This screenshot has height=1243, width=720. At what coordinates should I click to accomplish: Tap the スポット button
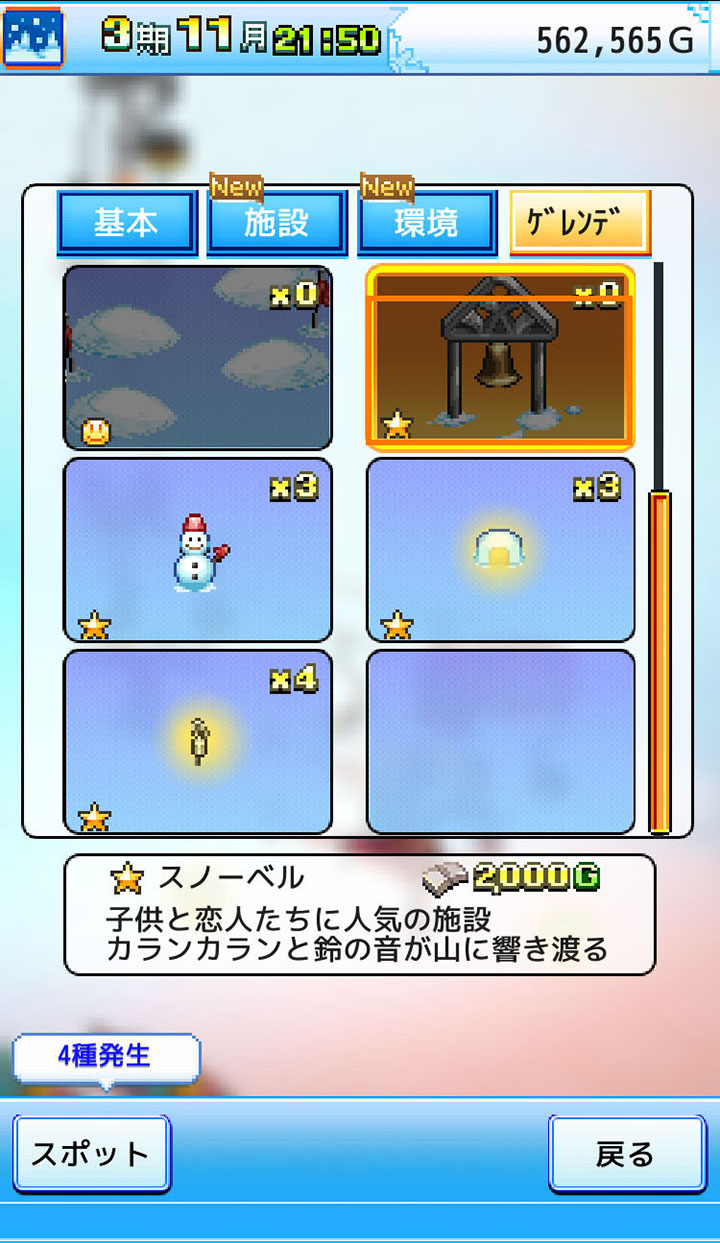pos(91,1154)
